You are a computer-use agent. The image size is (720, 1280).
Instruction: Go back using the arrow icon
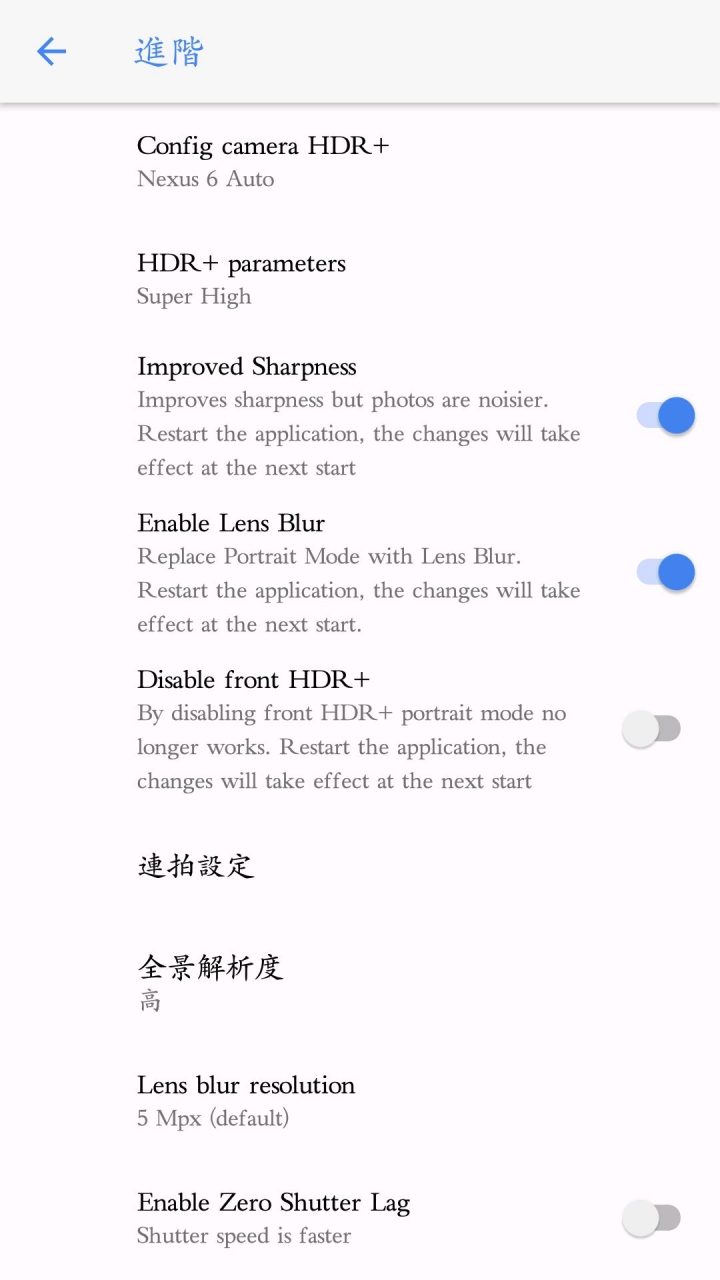[51, 51]
